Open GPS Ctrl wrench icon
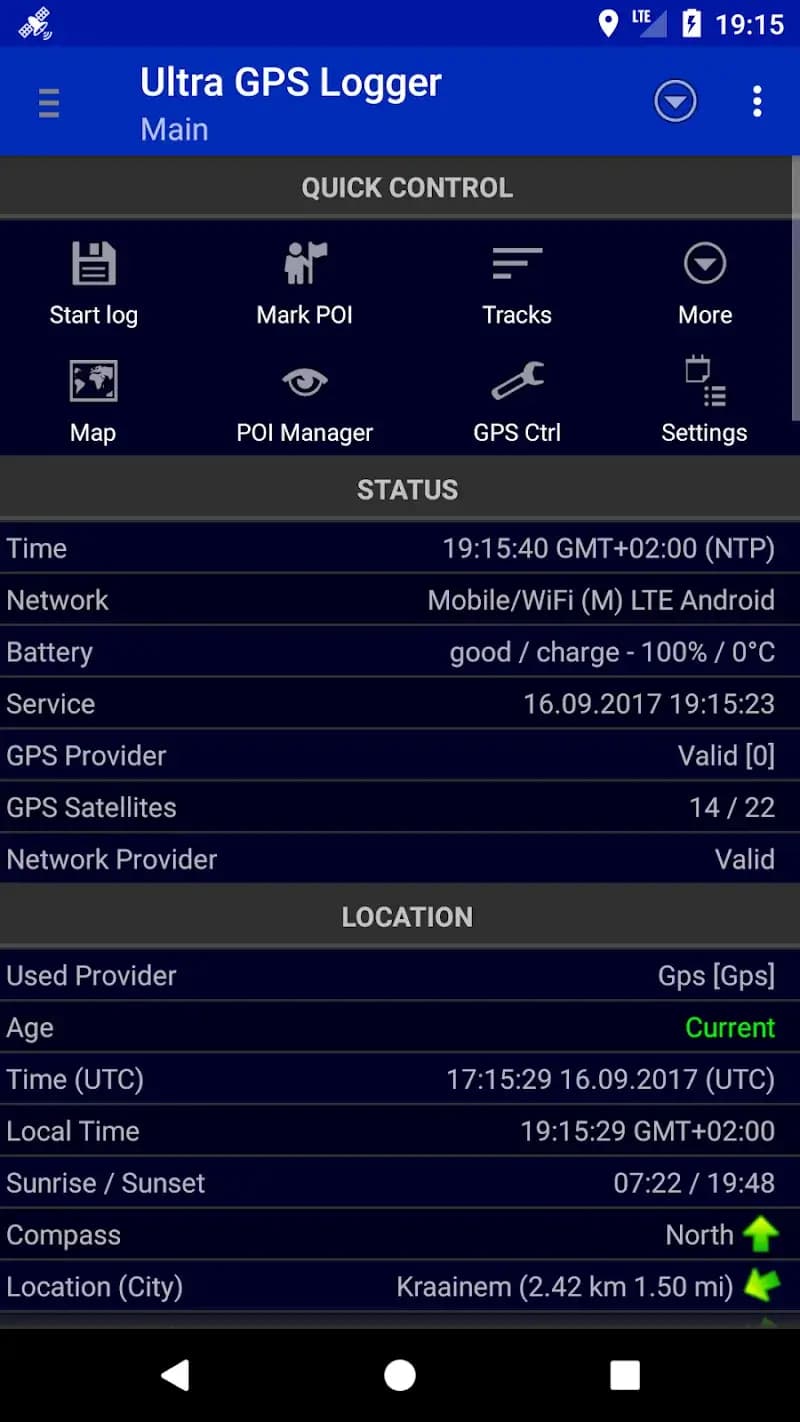 [517, 380]
